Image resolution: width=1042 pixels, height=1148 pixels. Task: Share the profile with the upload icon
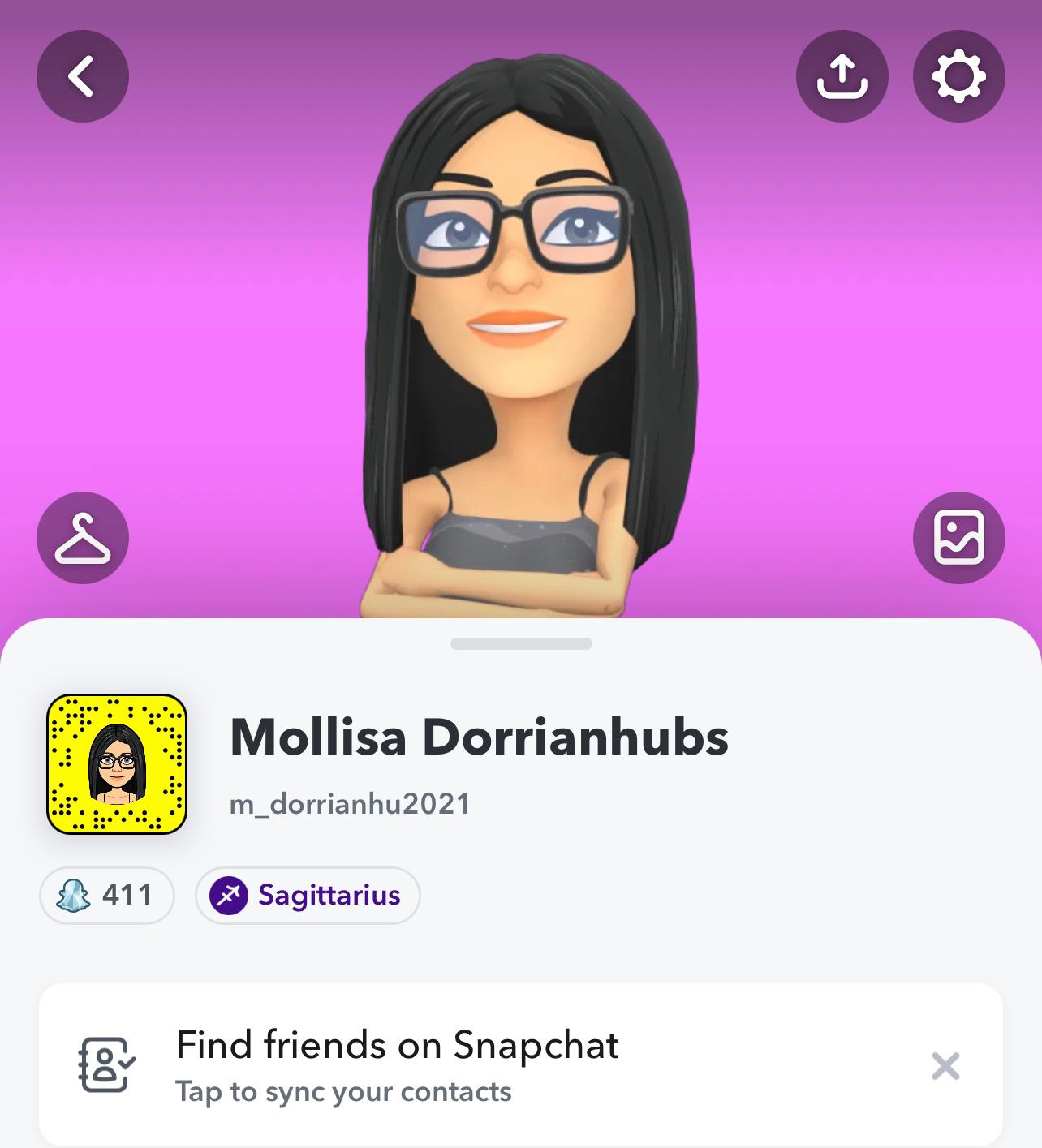pos(842,76)
